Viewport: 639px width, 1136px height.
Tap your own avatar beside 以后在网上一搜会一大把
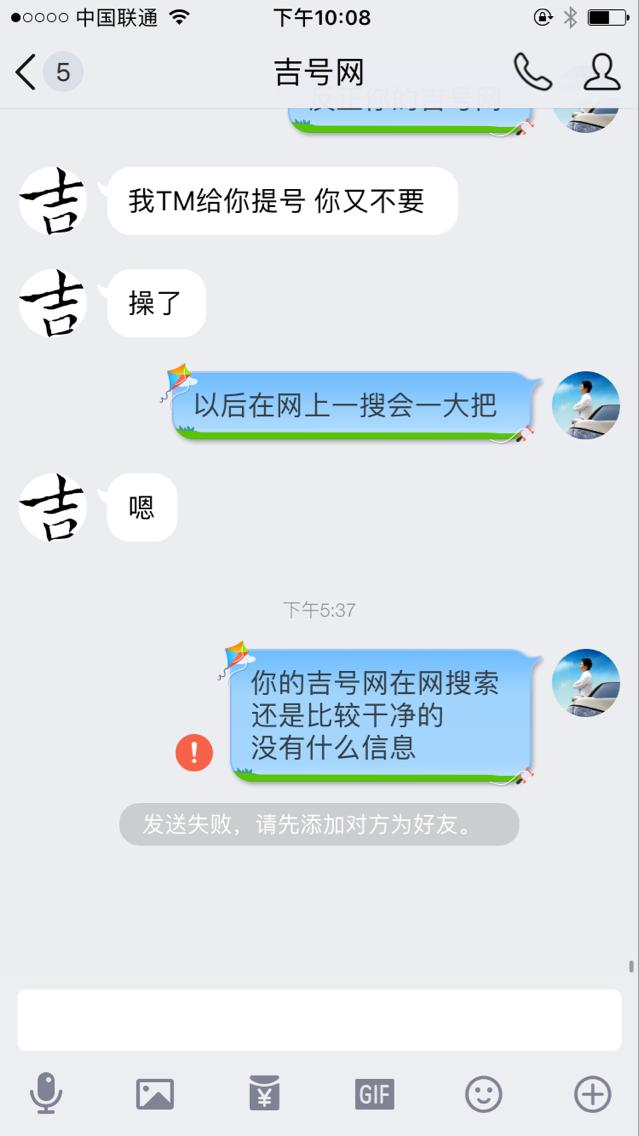click(585, 405)
